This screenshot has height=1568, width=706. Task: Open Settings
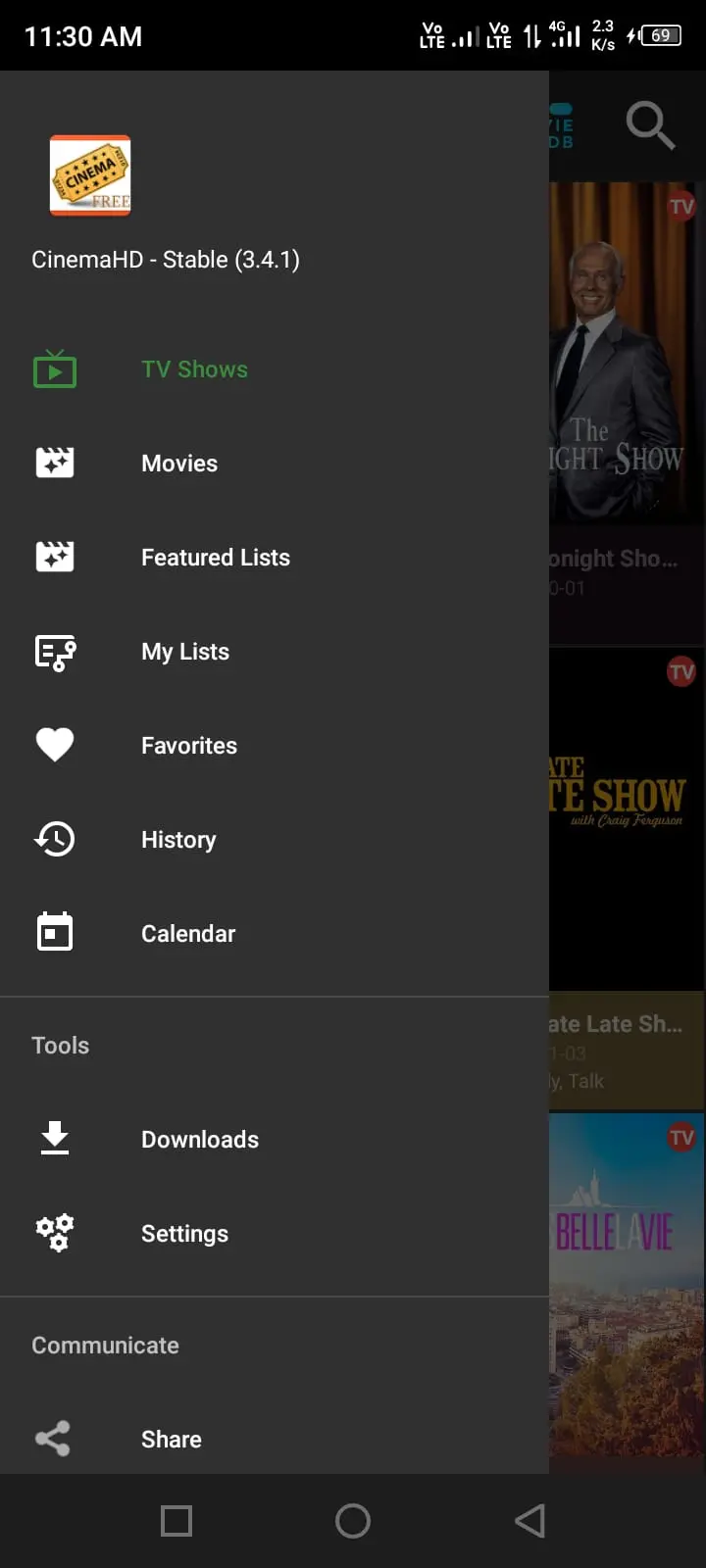tap(275, 1234)
